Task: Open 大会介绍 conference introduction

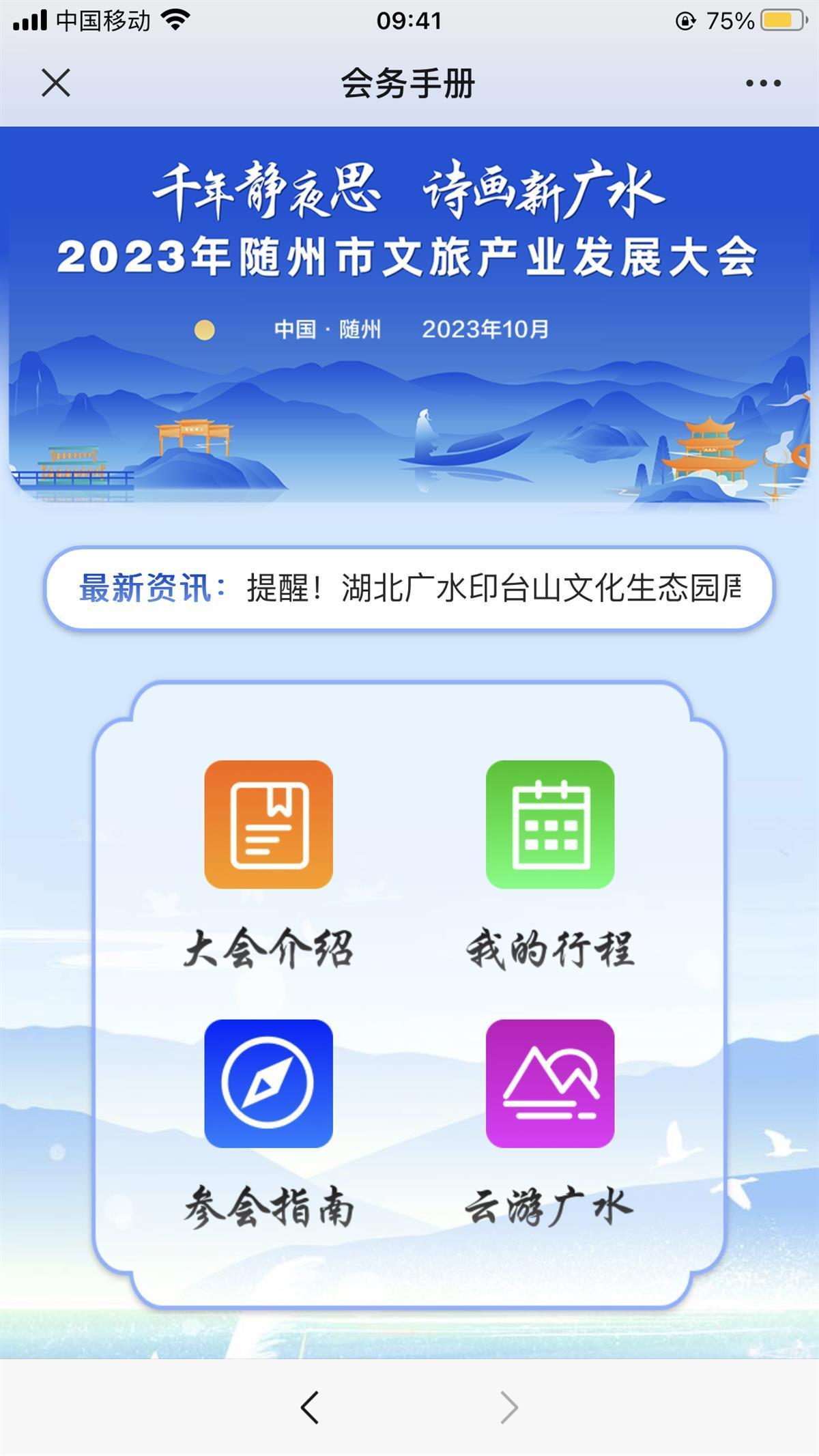Action: [268, 825]
